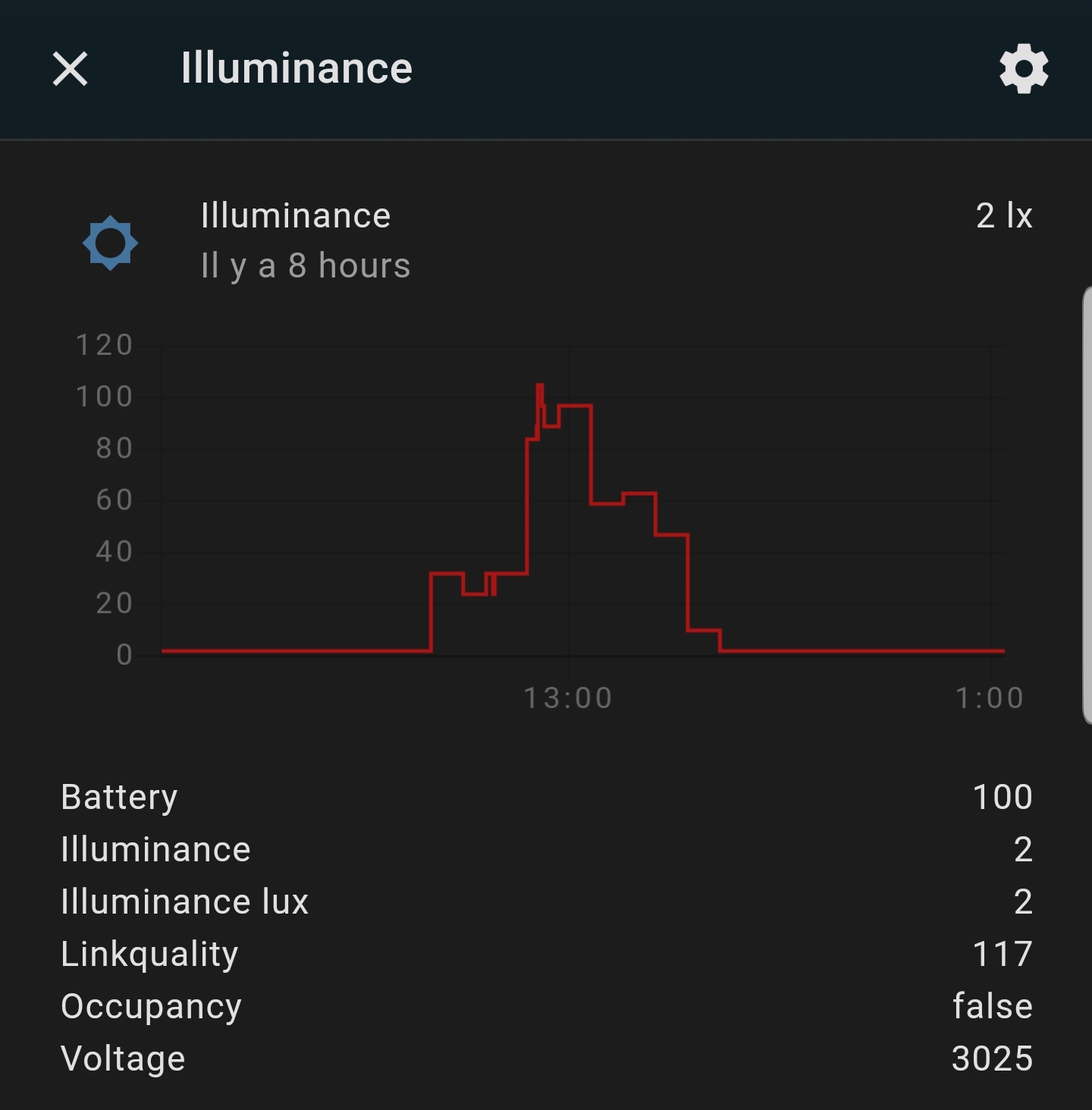Click the 120 mark on the y-axis
Image resolution: width=1092 pixels, height=1110 pixels.
[x=105, y=345]
